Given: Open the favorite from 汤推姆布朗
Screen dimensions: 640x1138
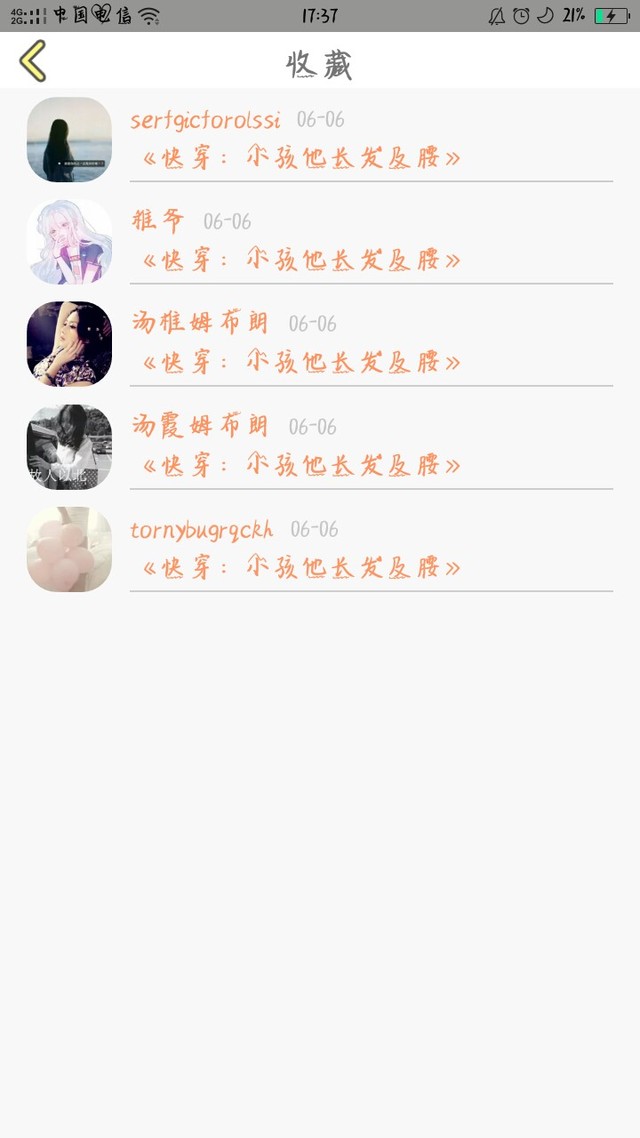Looking at the screenshot, I should pos(320,344).
